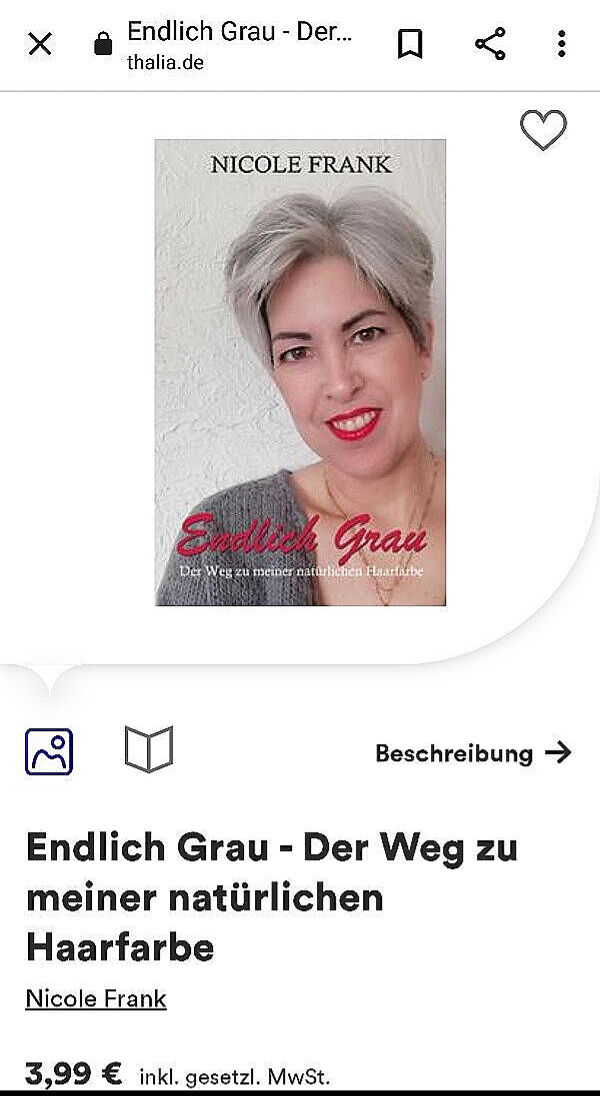Go to Beschreibung section
Screen dimensions: 600x1096
[472, 753]
